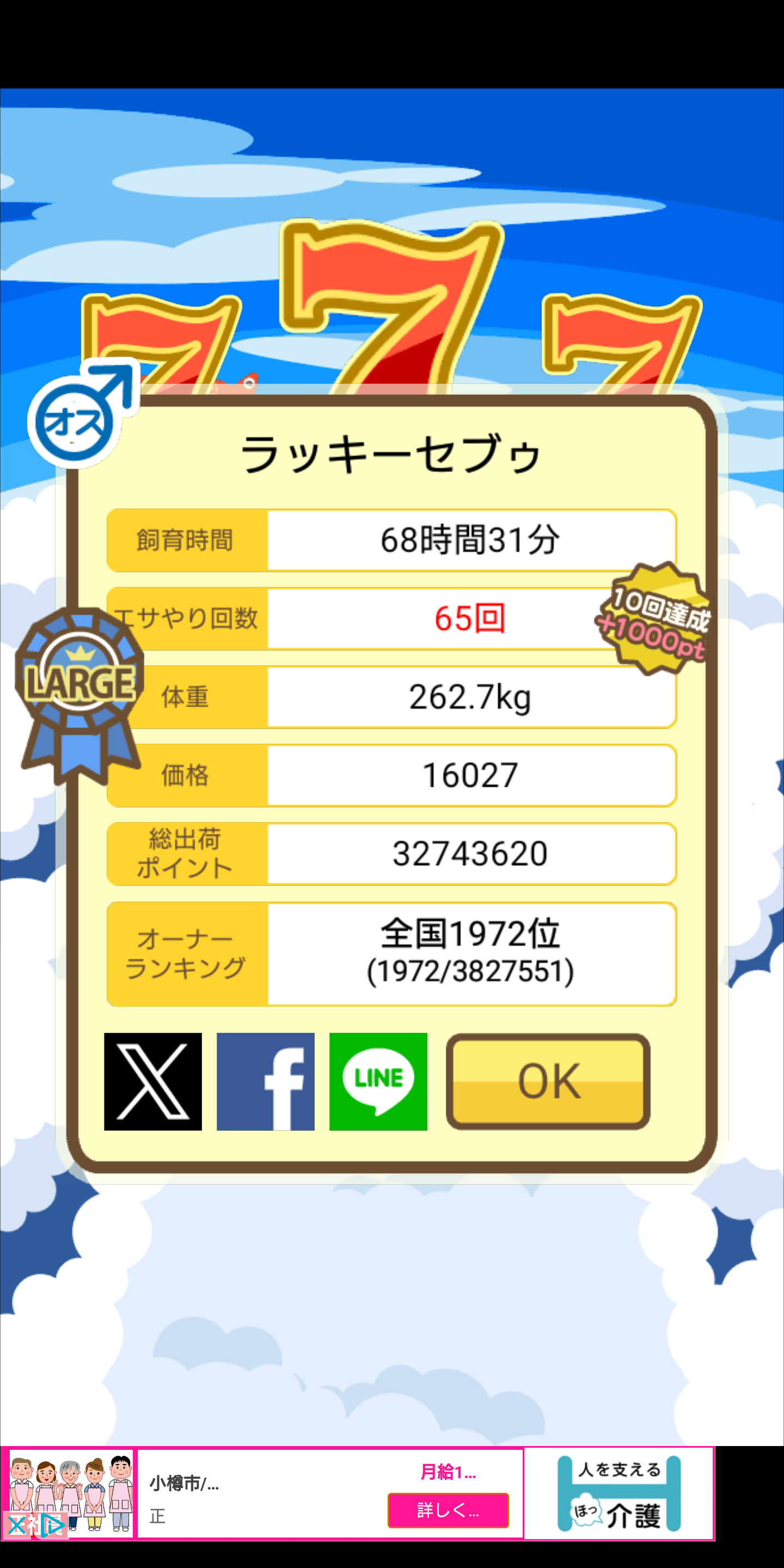Confirm the result with OK
Screen dimensions: 784x1568
(548, 1081)
